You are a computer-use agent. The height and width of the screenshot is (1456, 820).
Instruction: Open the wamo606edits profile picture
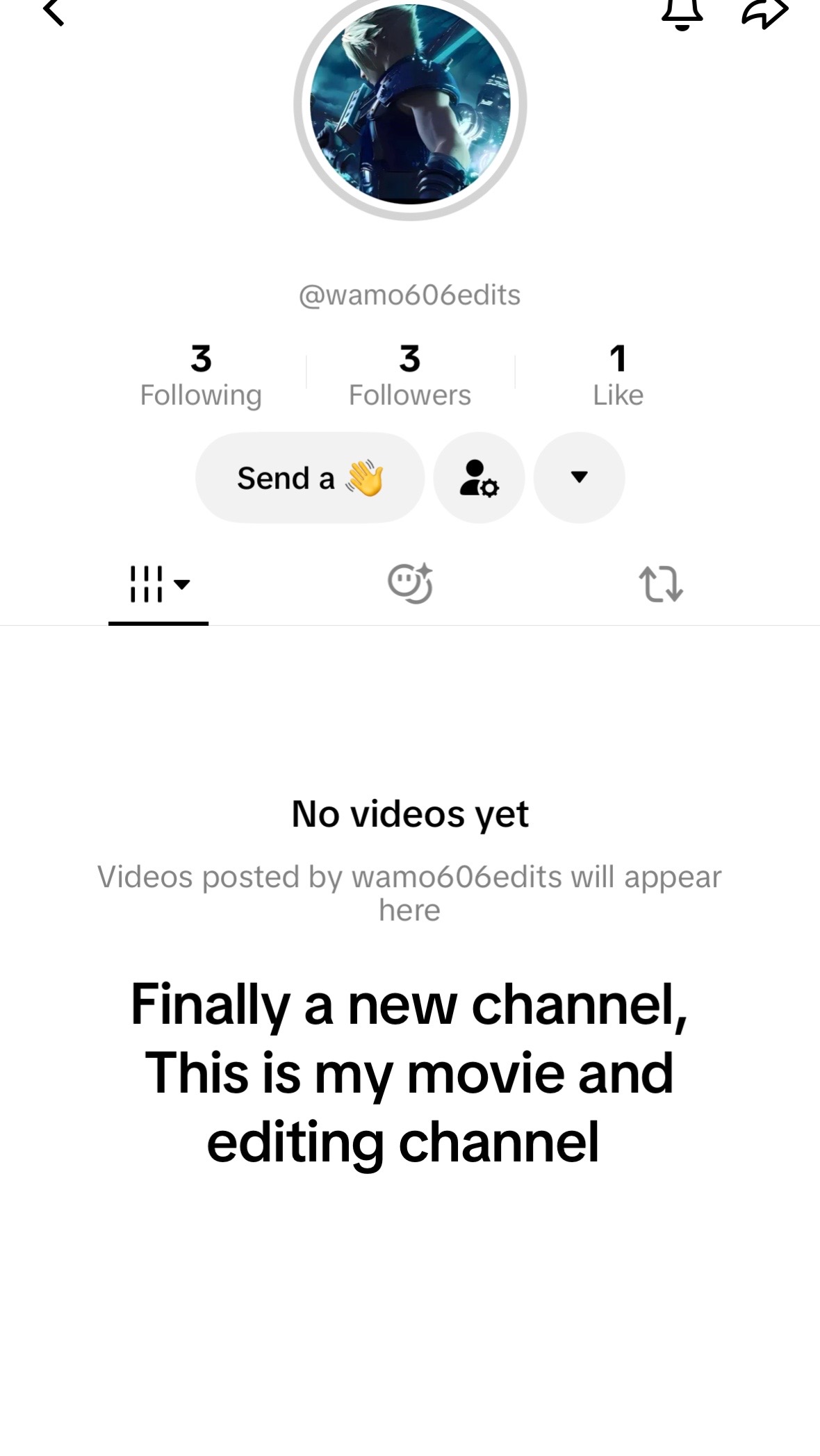410,104
